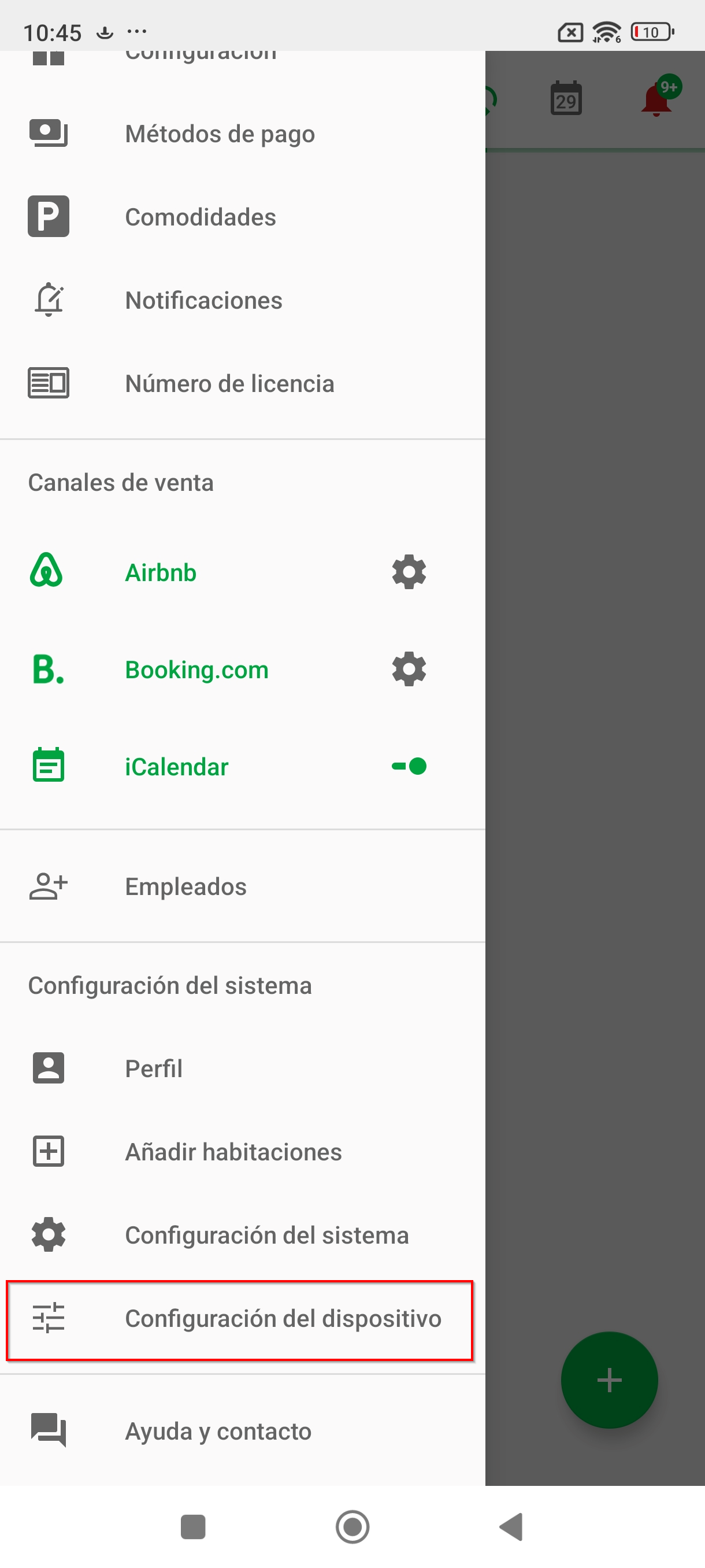The width and height of the screenshot is (705, 1568).
Task: Open the gear settings for Booking.com
Action: pos(409,670)
